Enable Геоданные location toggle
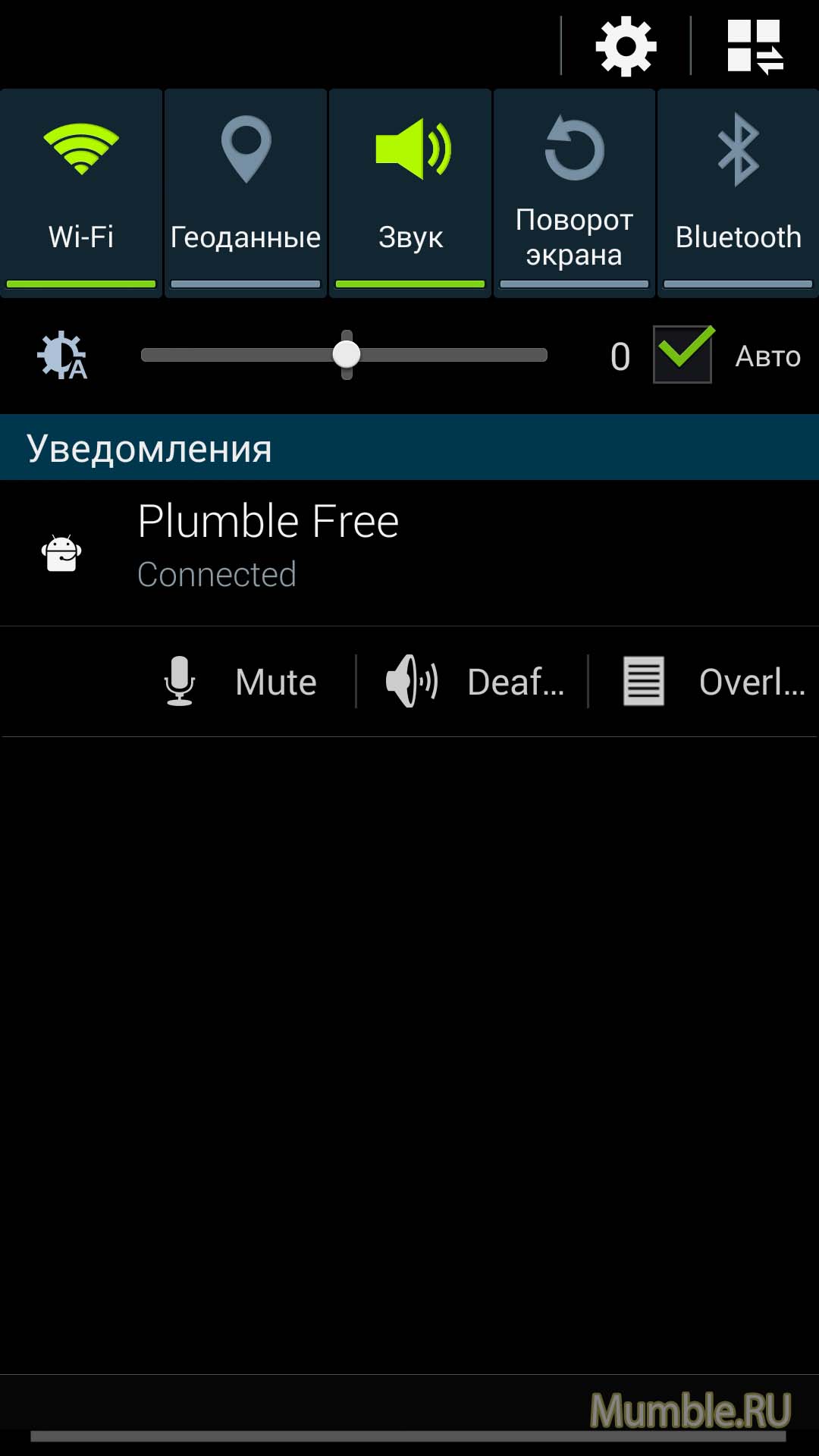This screenshot has height=1456, width=819. [x=246, y=193]
